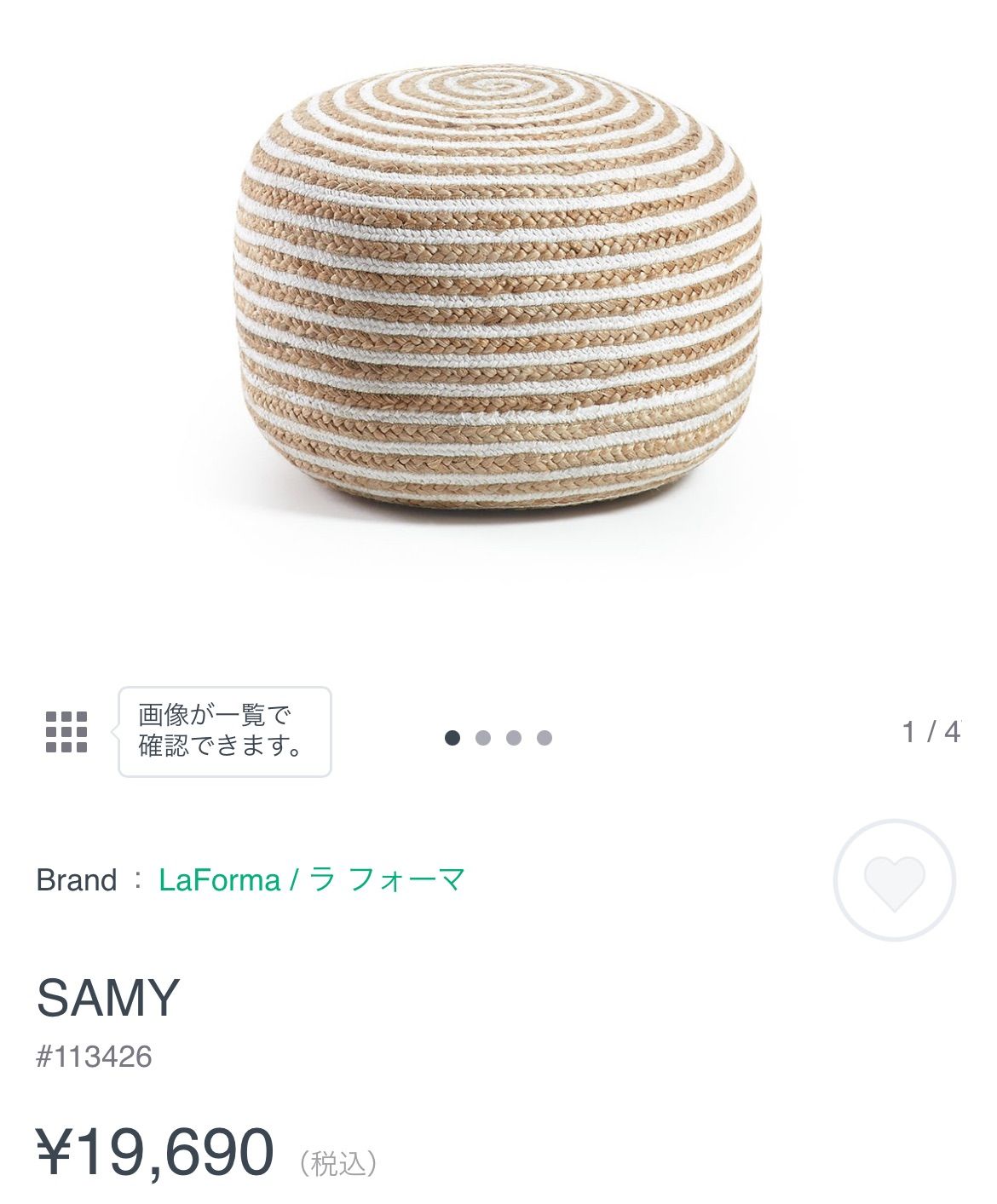Jump to the fourth image dot
The image size is (997, 1204).
[x=545, y=738]
